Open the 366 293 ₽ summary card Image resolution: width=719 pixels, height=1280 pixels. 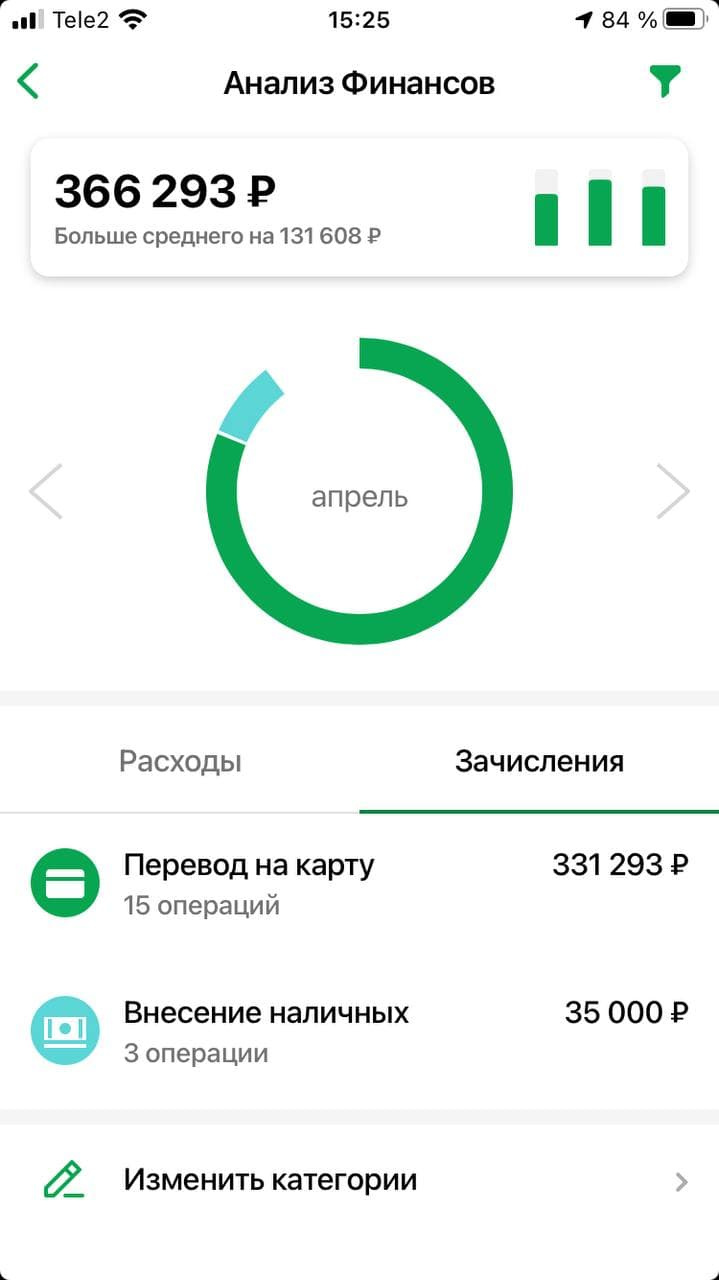pos(359,207)
